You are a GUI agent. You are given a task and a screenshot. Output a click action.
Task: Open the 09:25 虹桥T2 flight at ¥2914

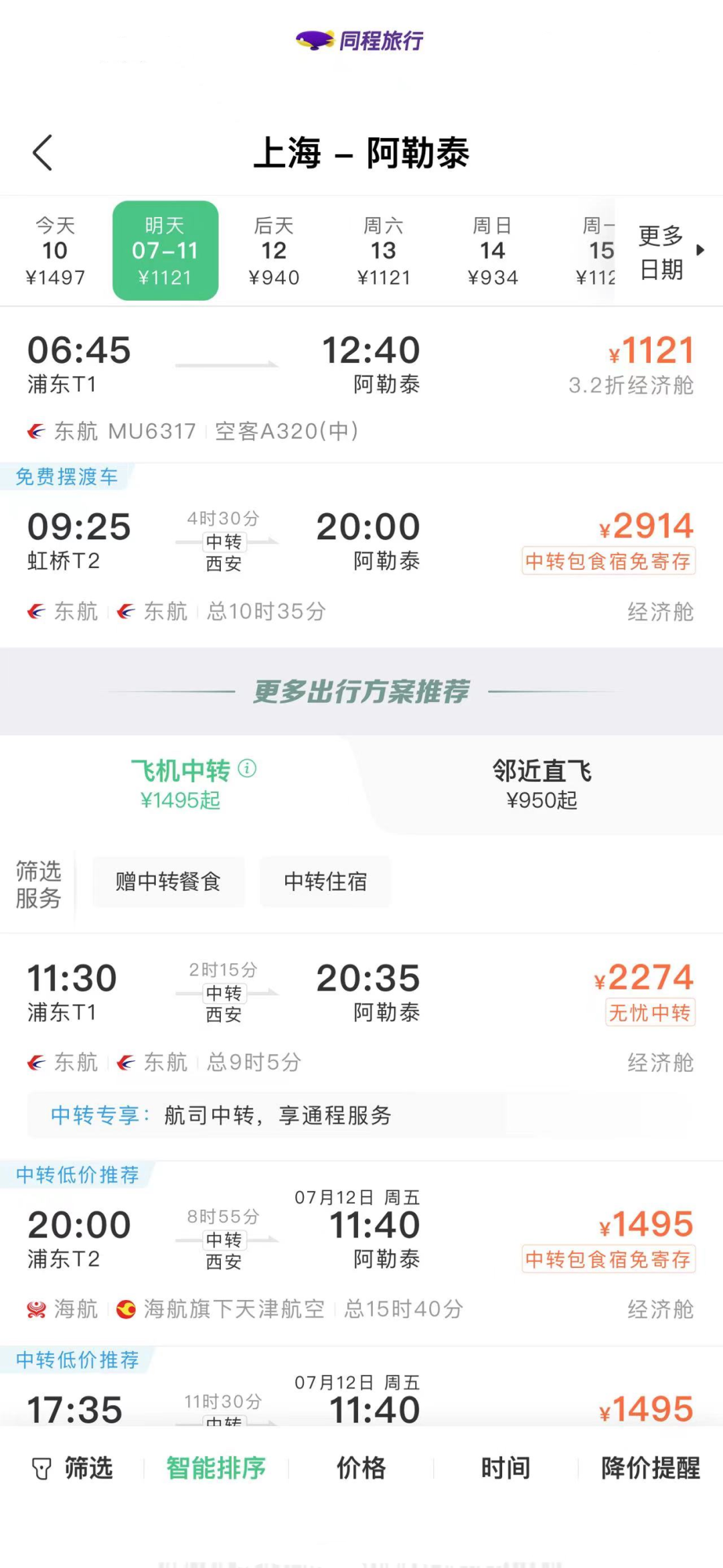coord(361,555)
